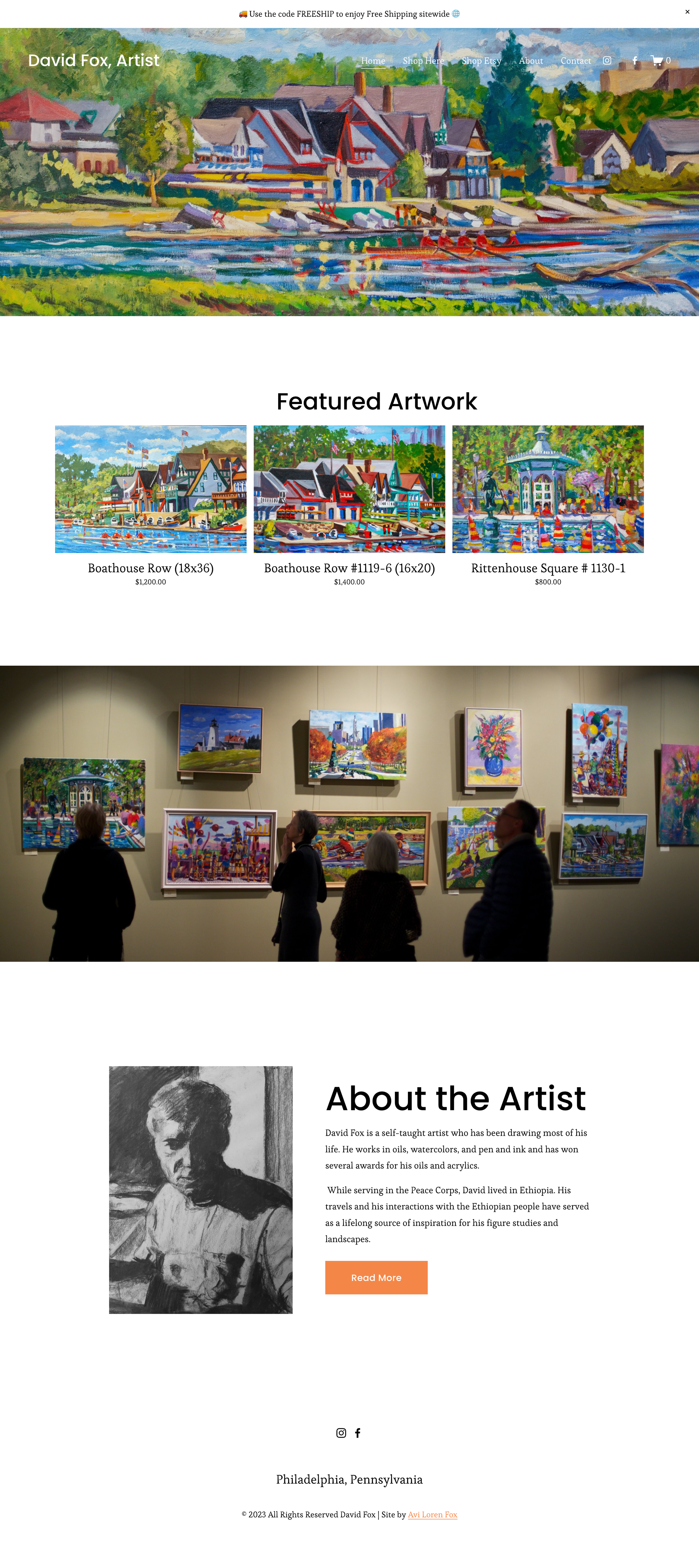The image size is (699, 1568).
Task: Open Instagram icon in the header
Action: point(607,60)
